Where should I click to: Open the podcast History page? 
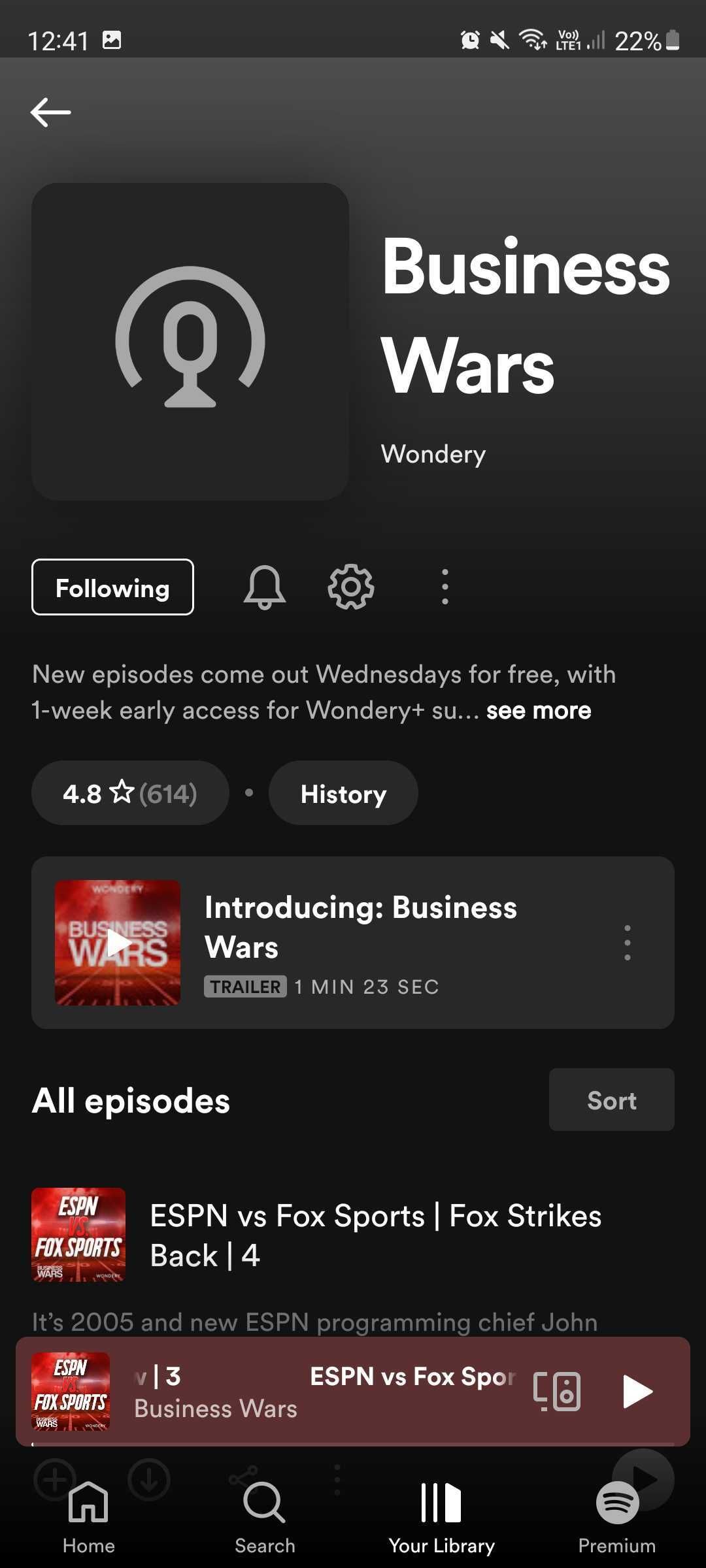[x=343, y=793]
